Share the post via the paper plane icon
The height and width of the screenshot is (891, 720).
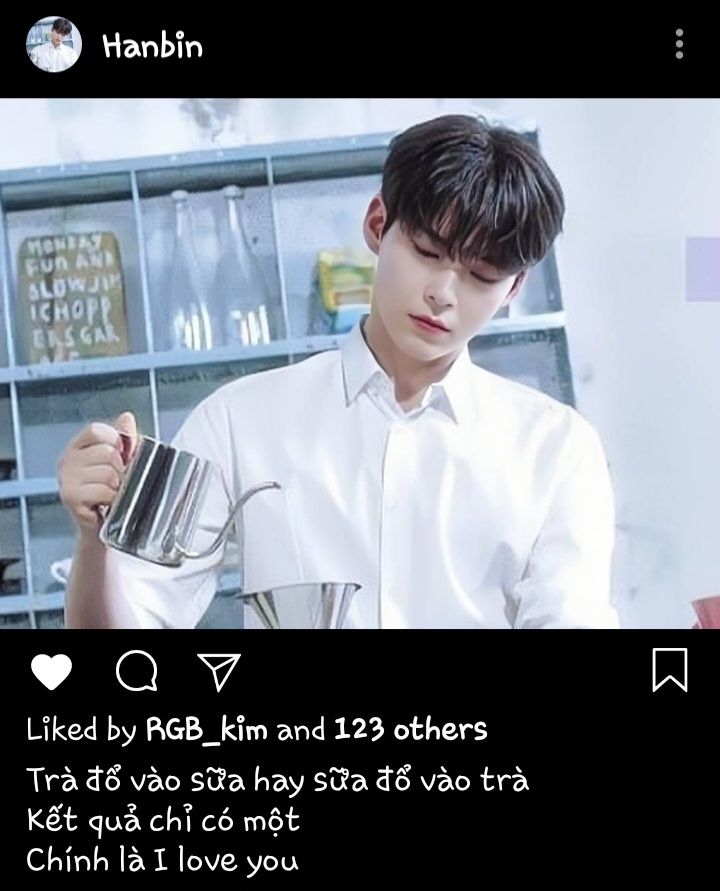pyautogui.click(x=218, y=671)
